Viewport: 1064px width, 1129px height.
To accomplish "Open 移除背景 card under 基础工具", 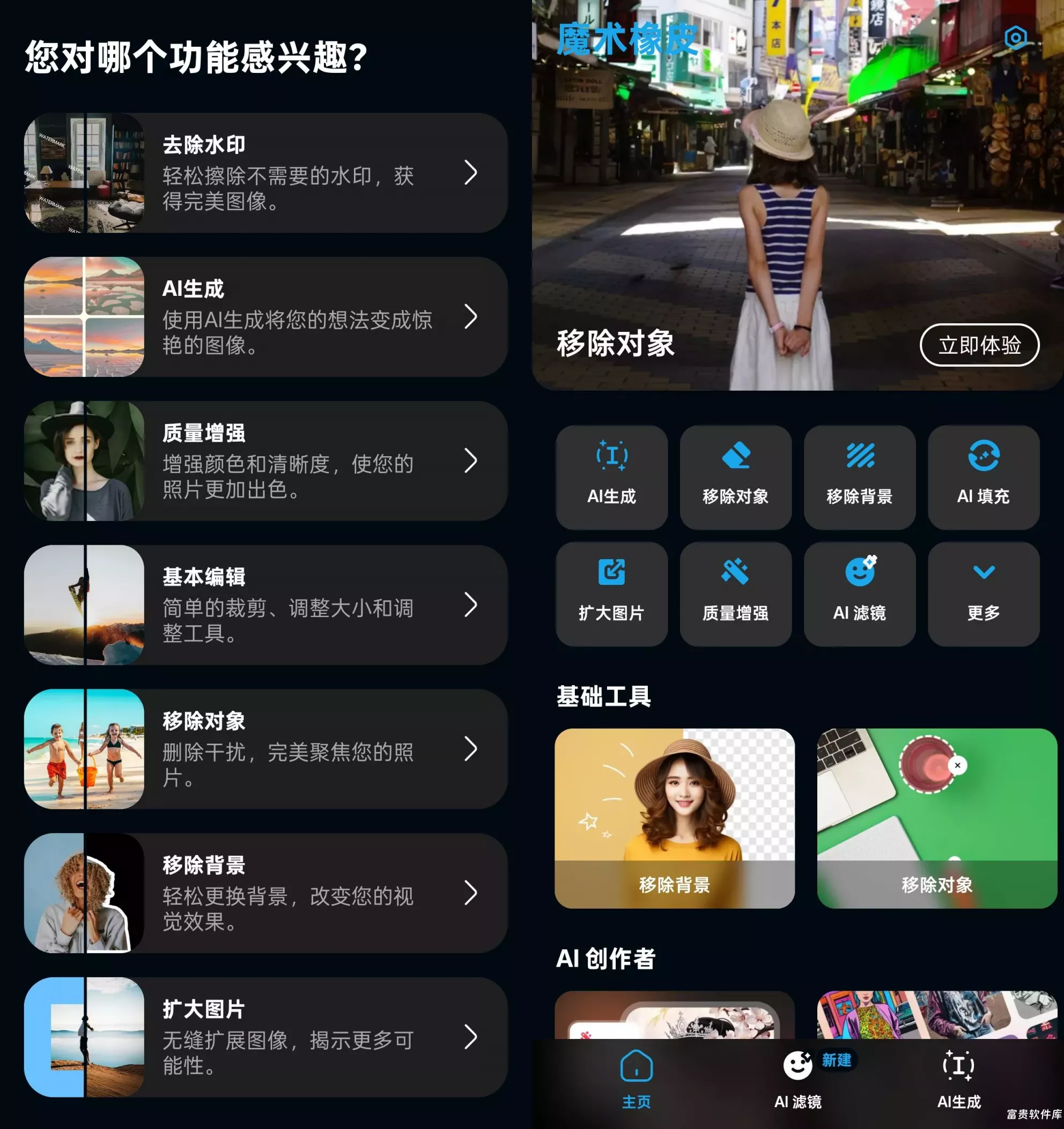I will tap(674, 818).
